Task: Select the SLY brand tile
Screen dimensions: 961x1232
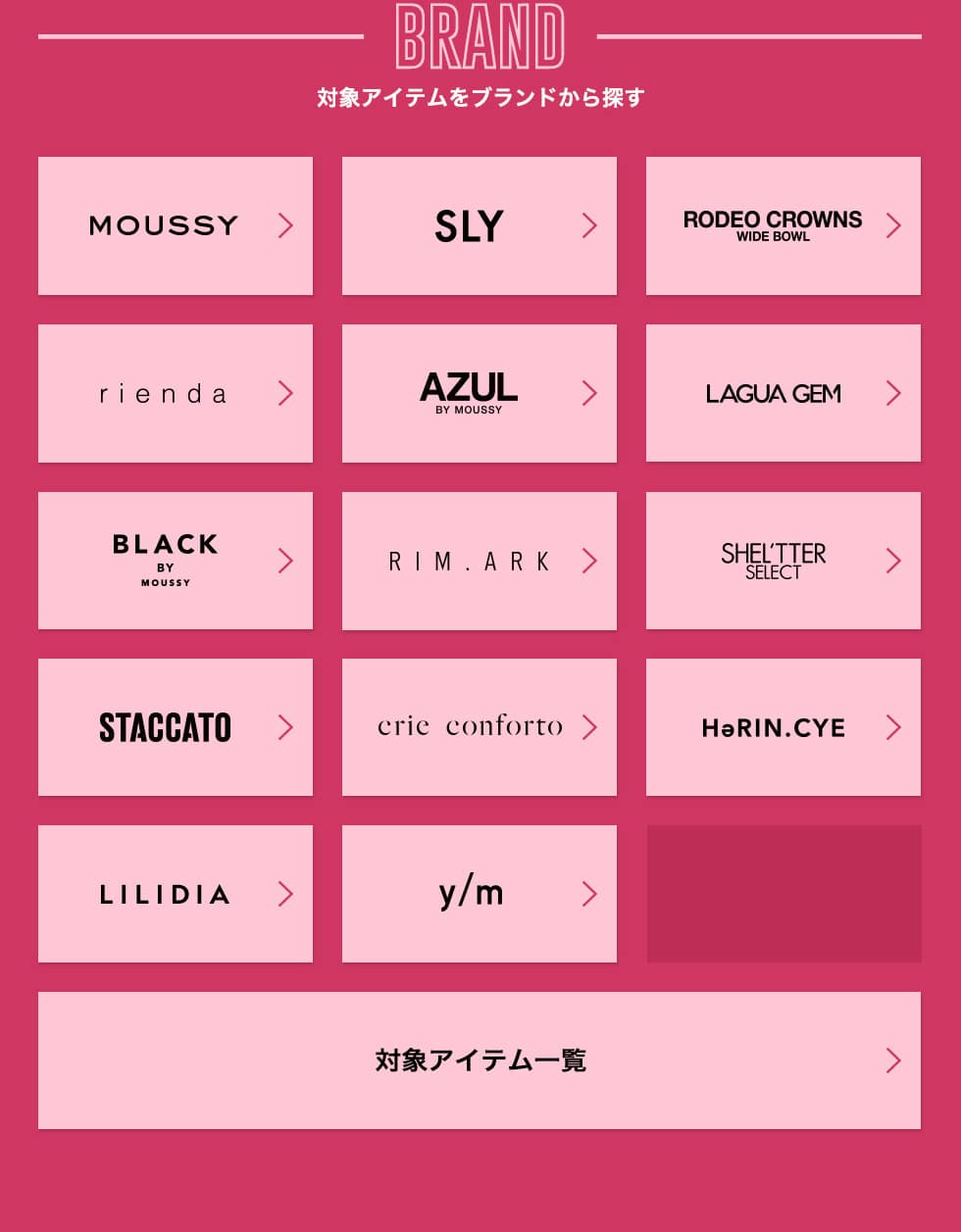Action: pos(480,225)
